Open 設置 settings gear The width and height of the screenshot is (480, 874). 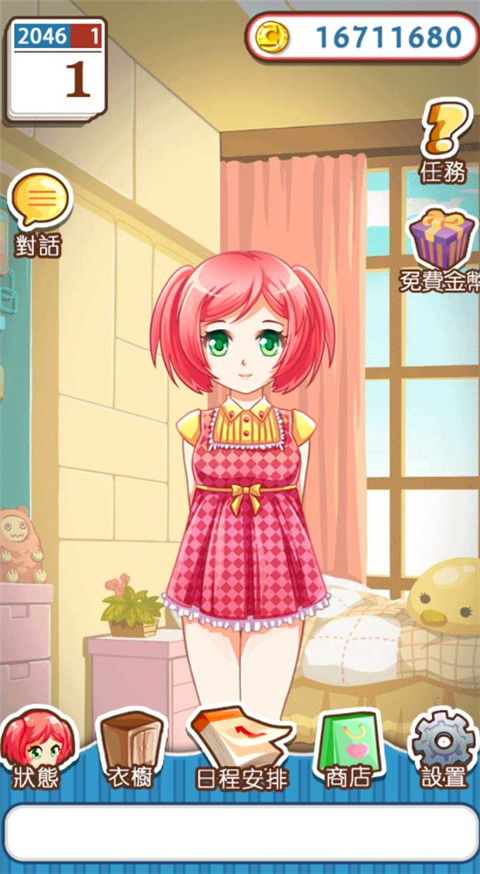tap(444, 749)
